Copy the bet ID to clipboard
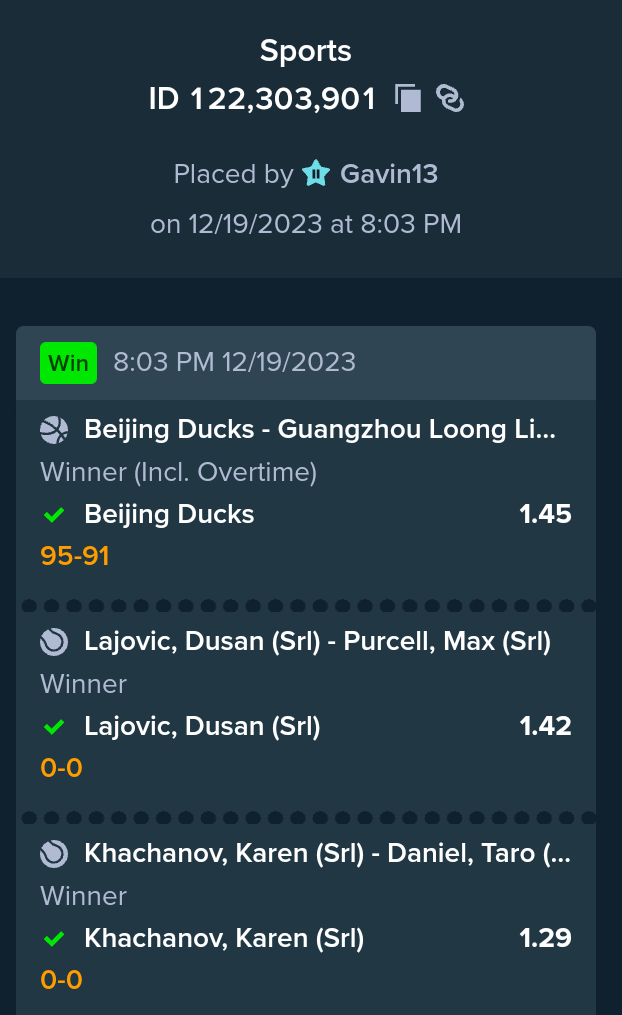The height and width of the screenshot is (1015, 622). click(408, 99)
